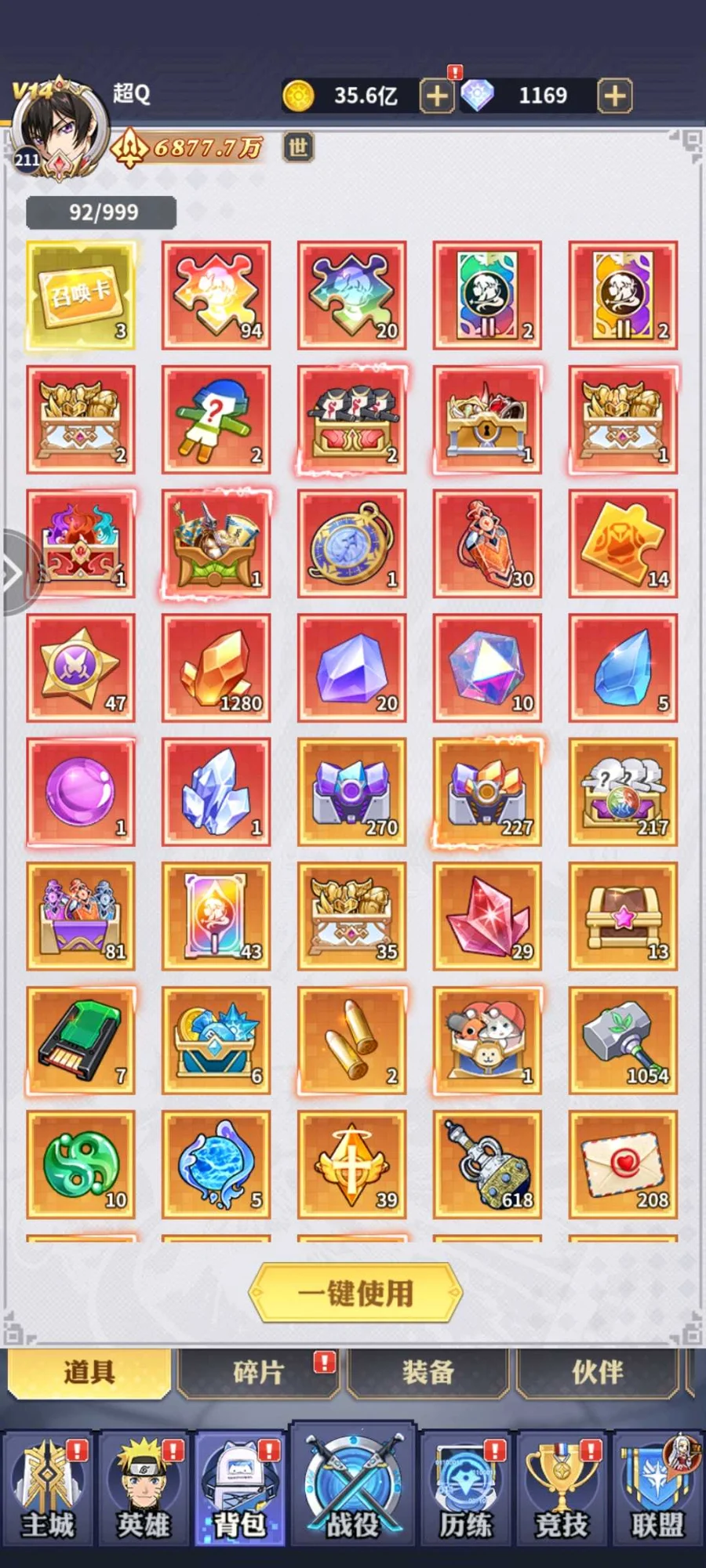Open the 历练 navigation item
Screen dimensions: 706x1568
point(466,1491)
